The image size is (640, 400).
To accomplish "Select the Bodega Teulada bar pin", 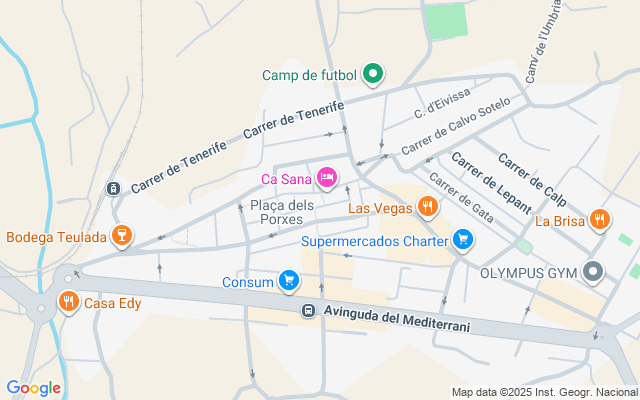I will (122, 237).
